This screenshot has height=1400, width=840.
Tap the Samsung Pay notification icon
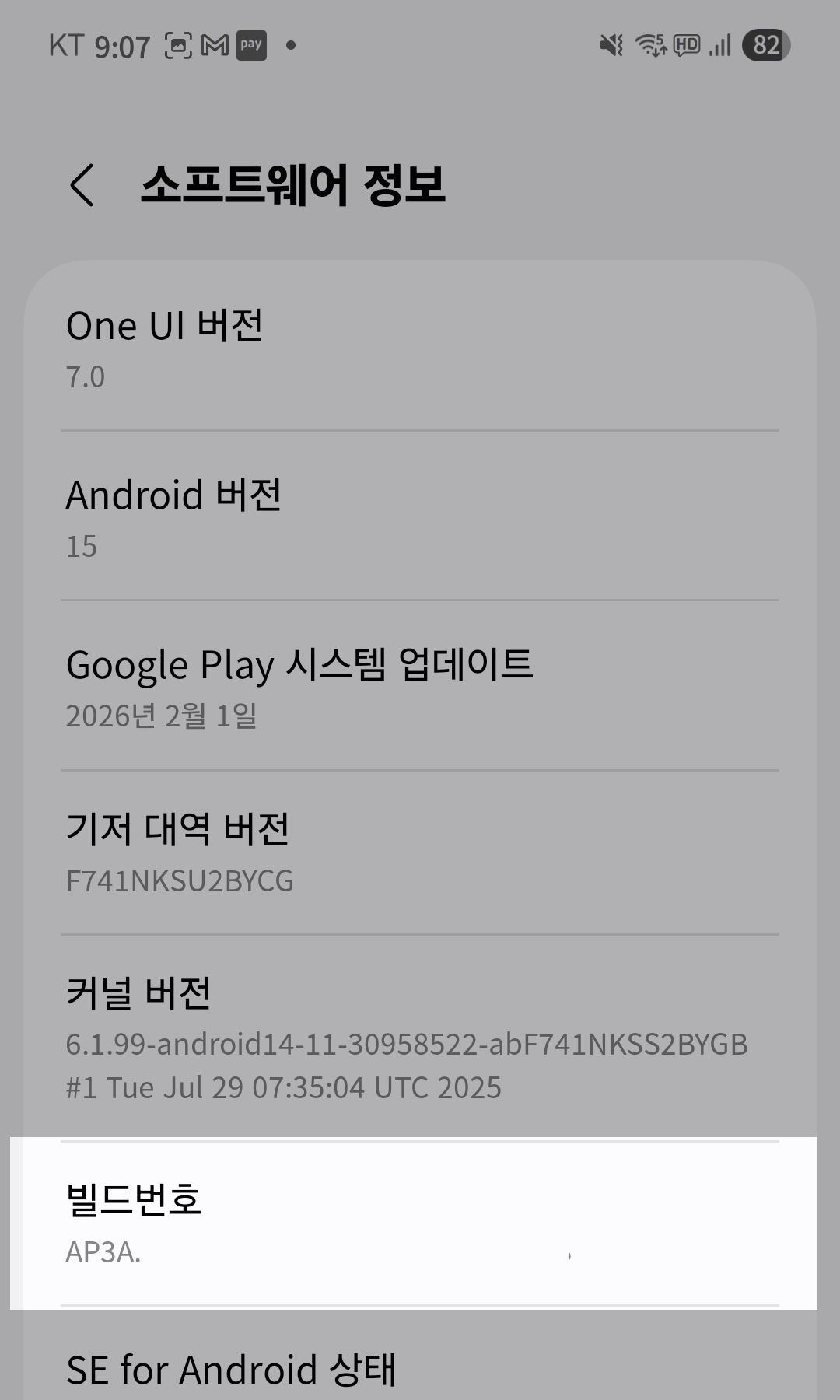pyautogui.click(x=251, y=45)
